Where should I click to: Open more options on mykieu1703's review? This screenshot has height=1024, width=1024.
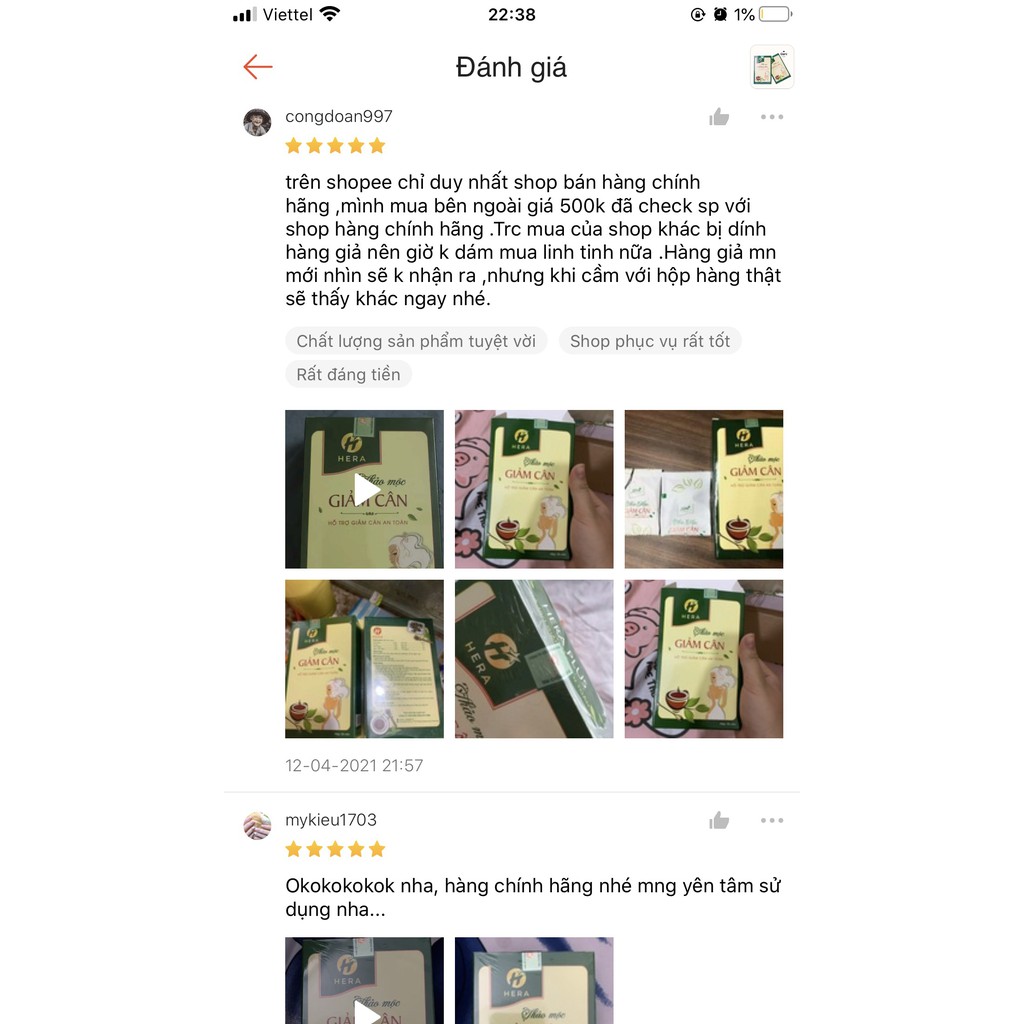tap(771, 821)
